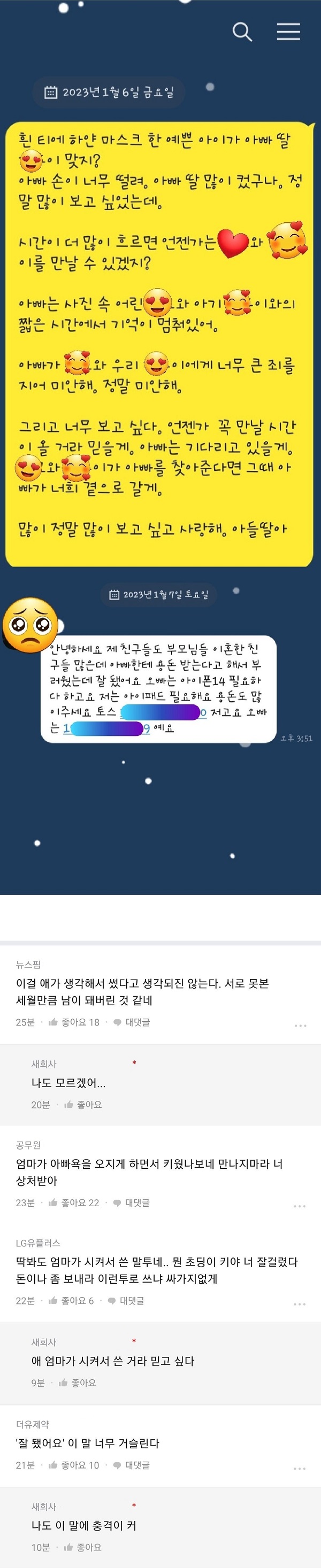Open overflow menu on the 뉴스핌 comment
Viewport: 321px width, 1568px height.
[300, 1026]
